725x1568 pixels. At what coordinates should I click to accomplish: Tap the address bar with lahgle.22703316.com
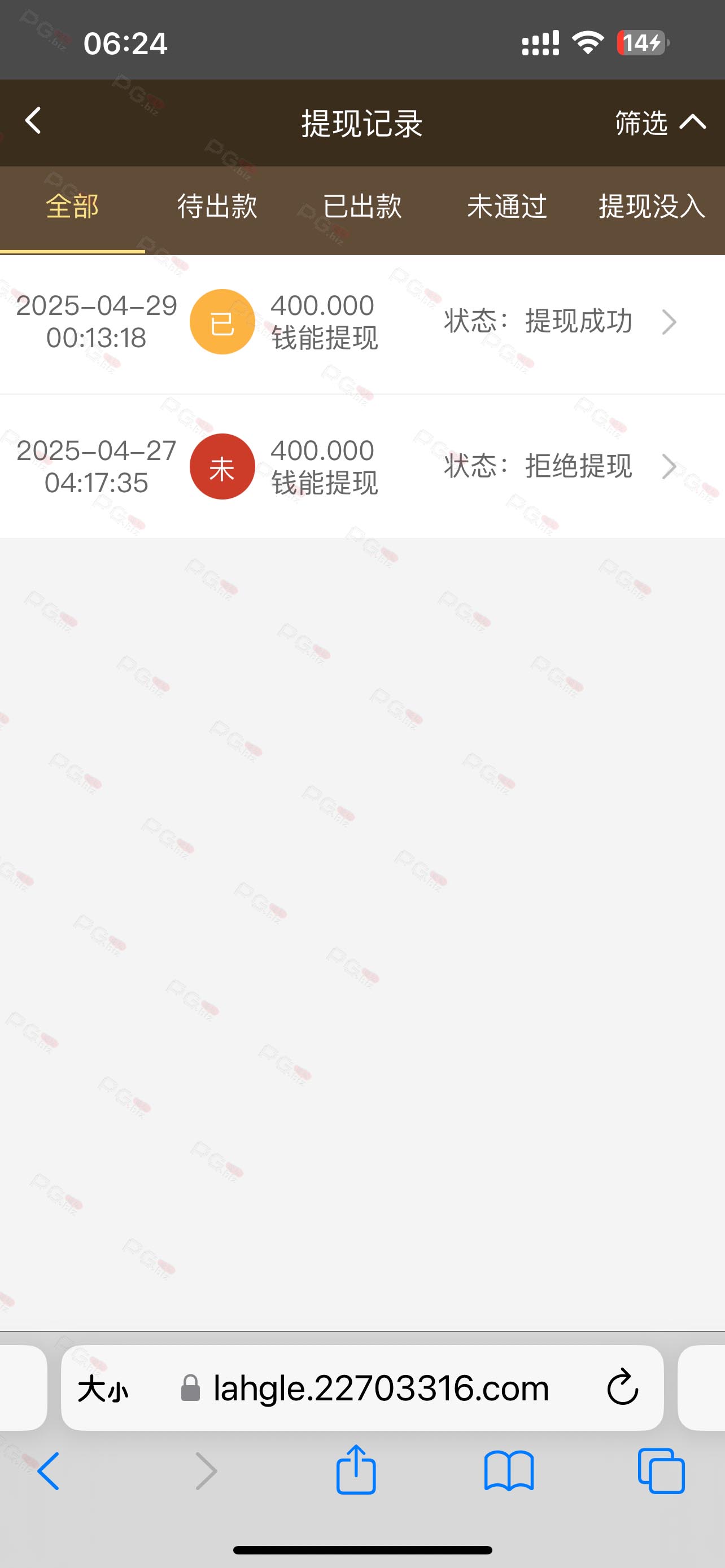pyautogui.click(x=381, y=1389)
